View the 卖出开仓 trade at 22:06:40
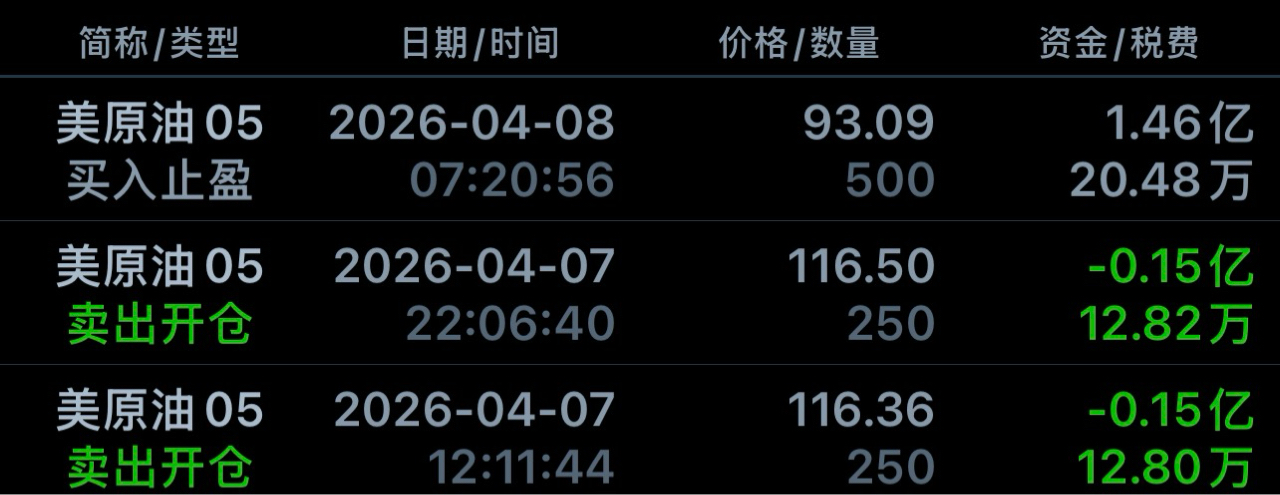The image size is (1280, 495). pyautogui.click(x=640, y=294)
